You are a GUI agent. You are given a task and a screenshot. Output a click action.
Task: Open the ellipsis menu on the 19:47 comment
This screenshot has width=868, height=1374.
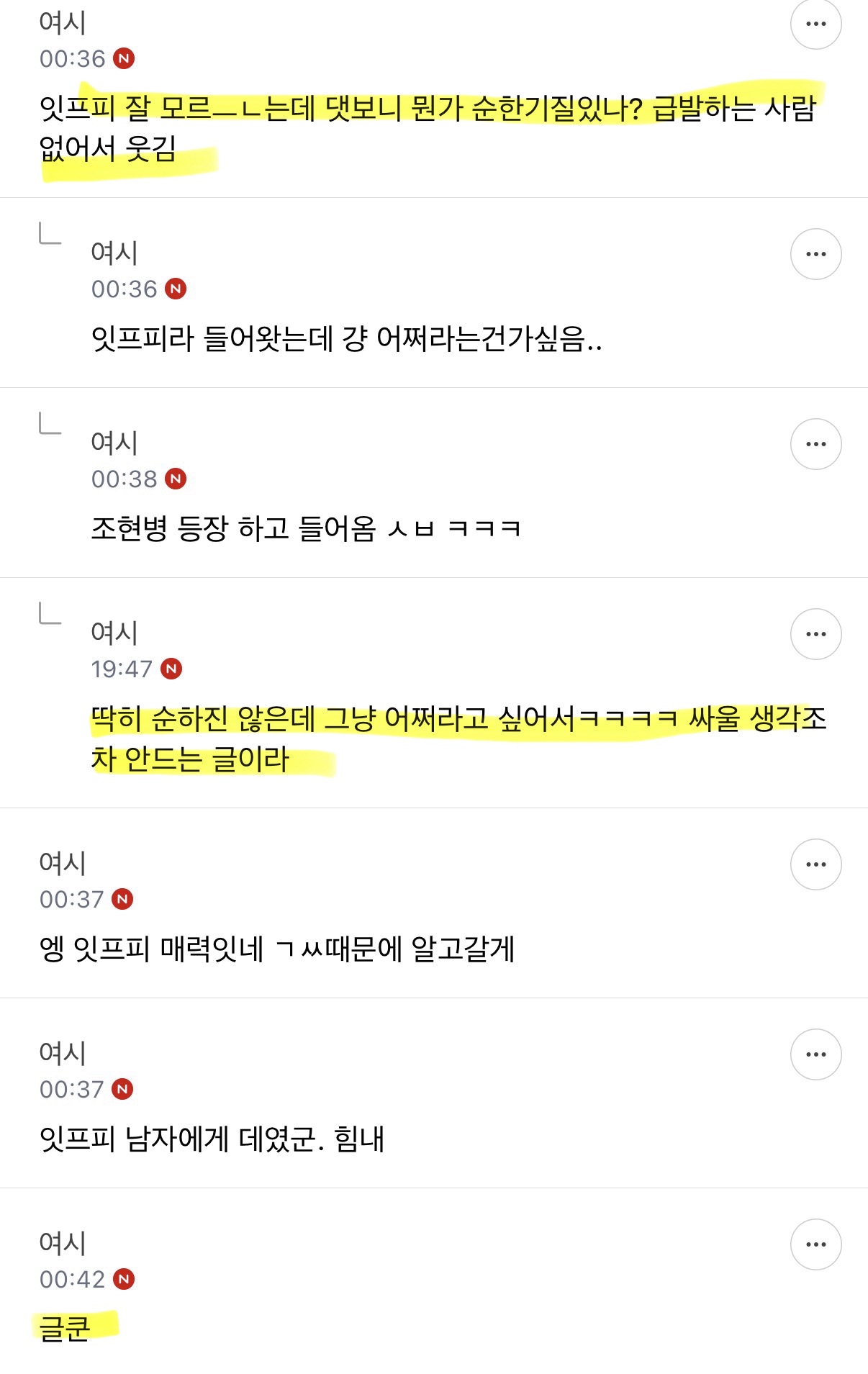815,633
